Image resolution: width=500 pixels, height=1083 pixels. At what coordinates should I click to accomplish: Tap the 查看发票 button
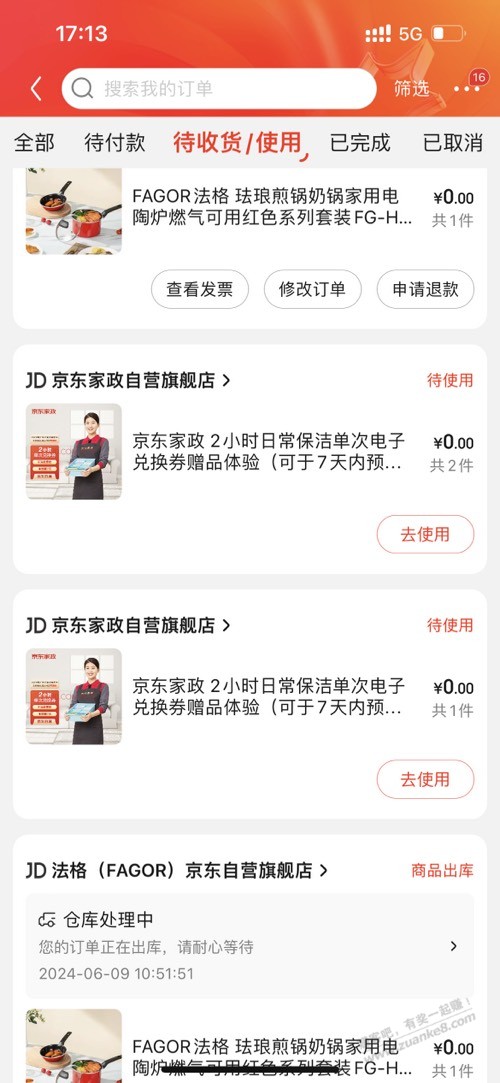click(x=200, y=289)
